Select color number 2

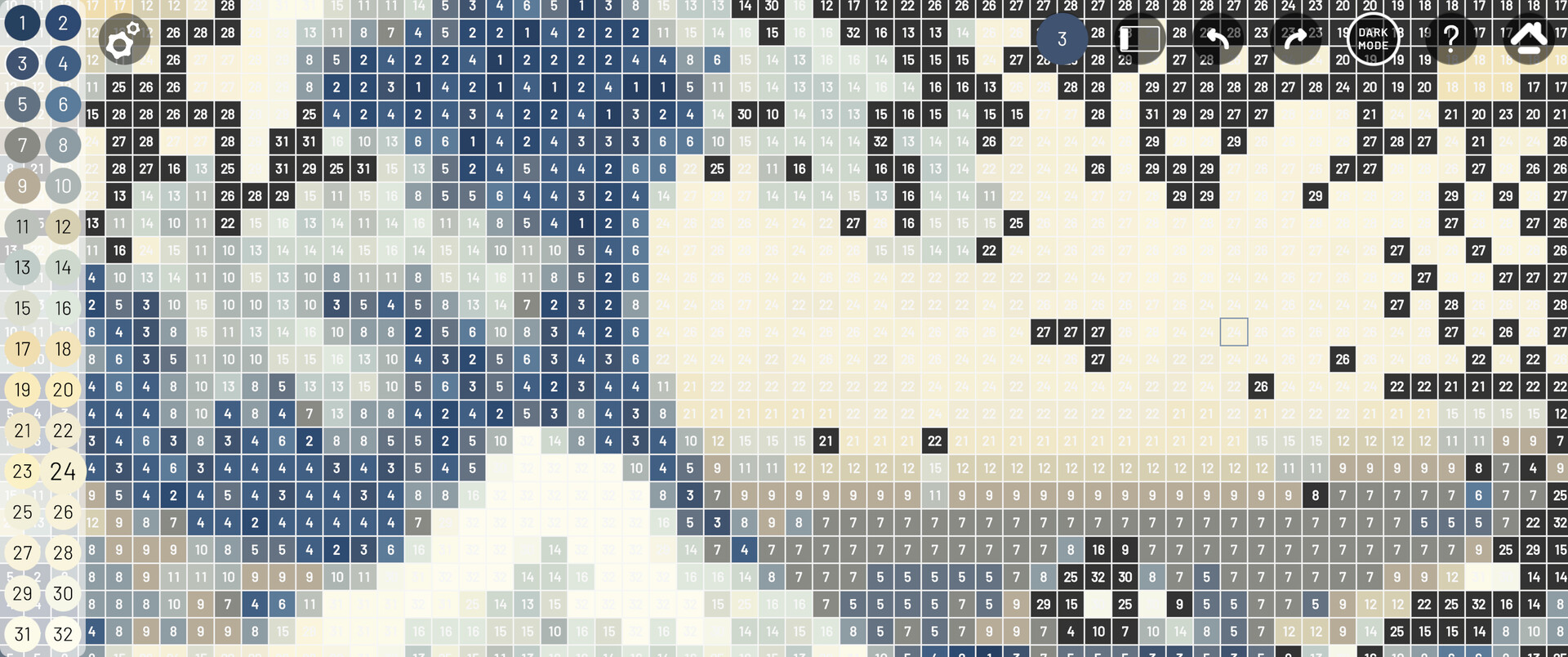[63, 23]
